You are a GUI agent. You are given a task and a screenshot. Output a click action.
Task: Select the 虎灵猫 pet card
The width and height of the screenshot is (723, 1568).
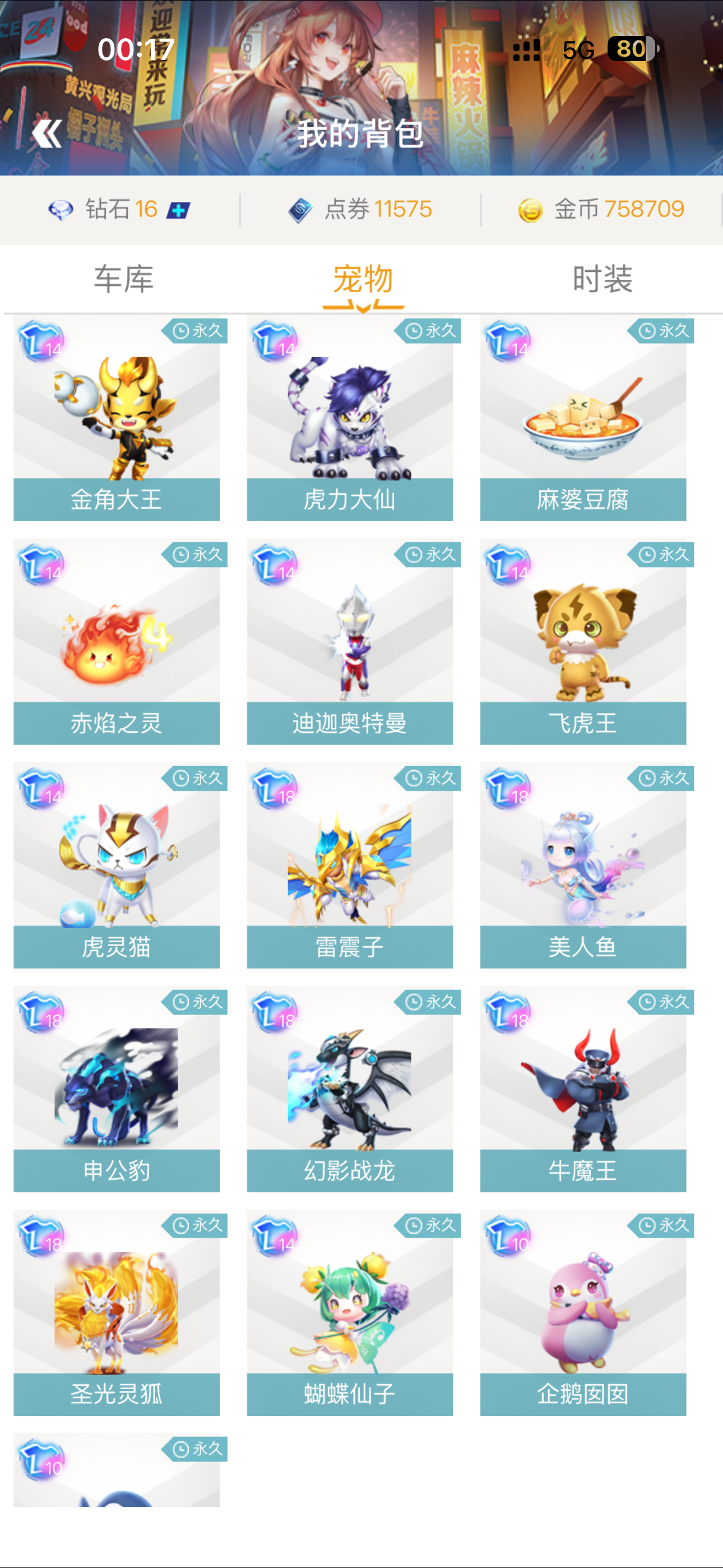(116, 865)
